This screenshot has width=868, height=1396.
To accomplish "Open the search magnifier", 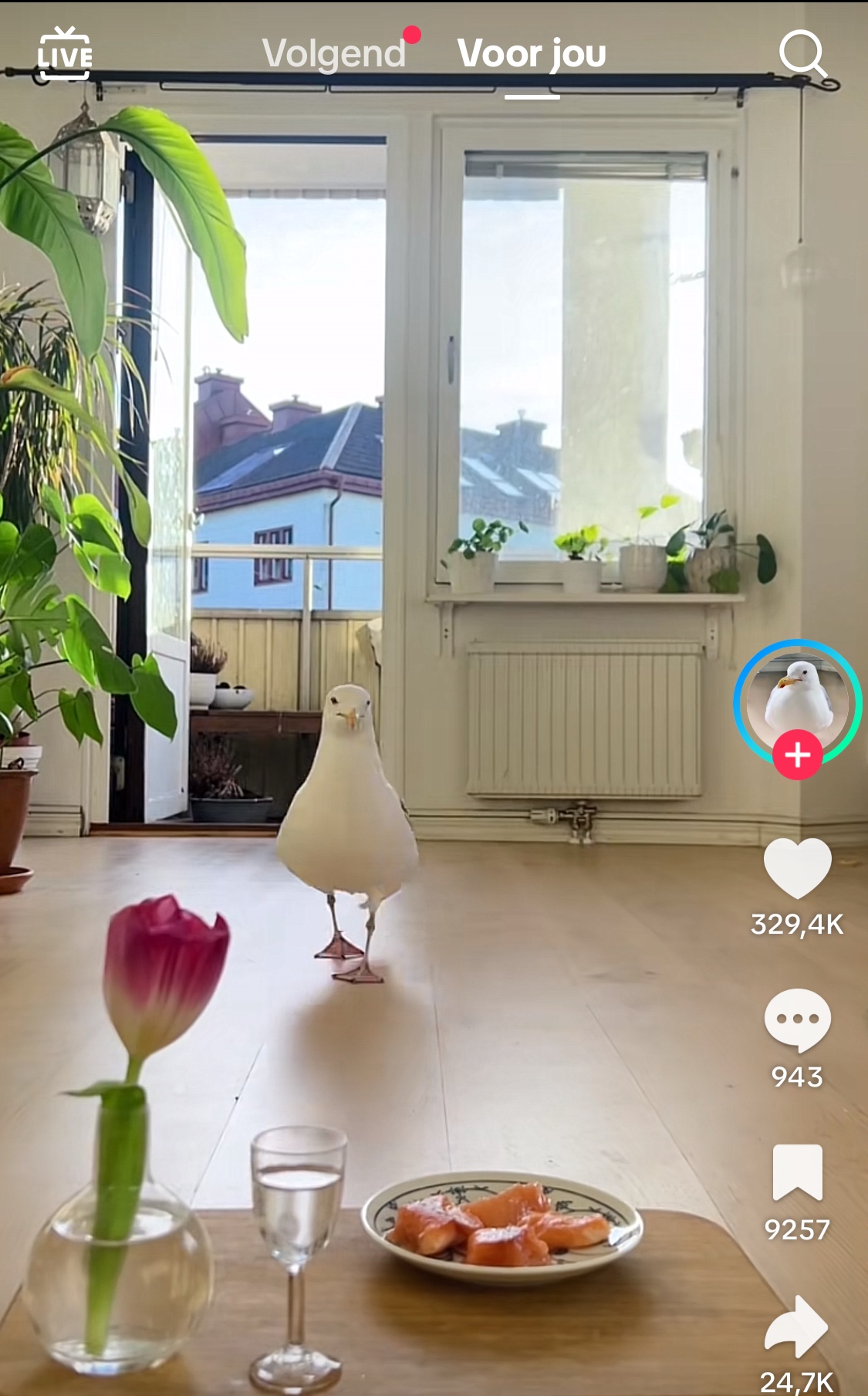I will (802, 54).
